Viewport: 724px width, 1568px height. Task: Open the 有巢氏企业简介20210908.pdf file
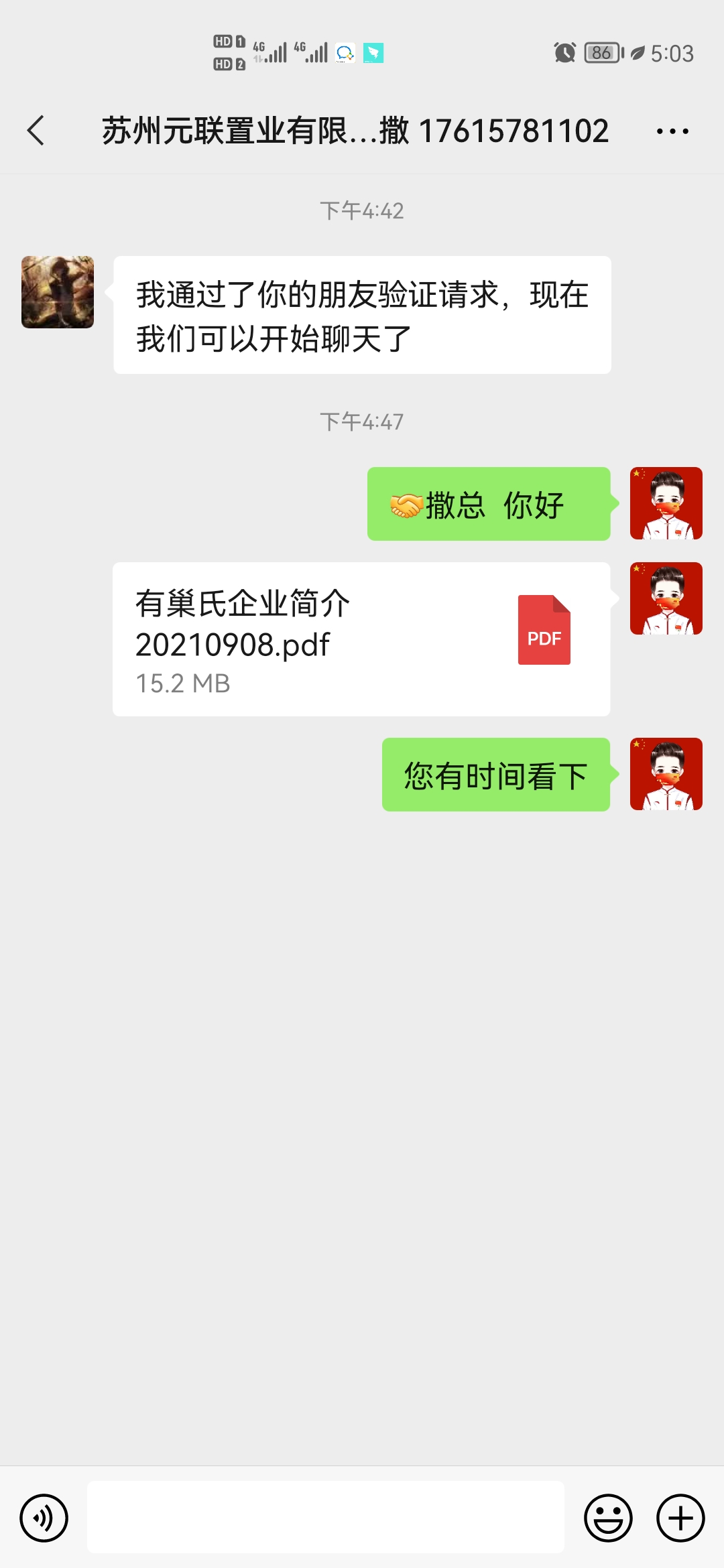click(x=361, y=639)
